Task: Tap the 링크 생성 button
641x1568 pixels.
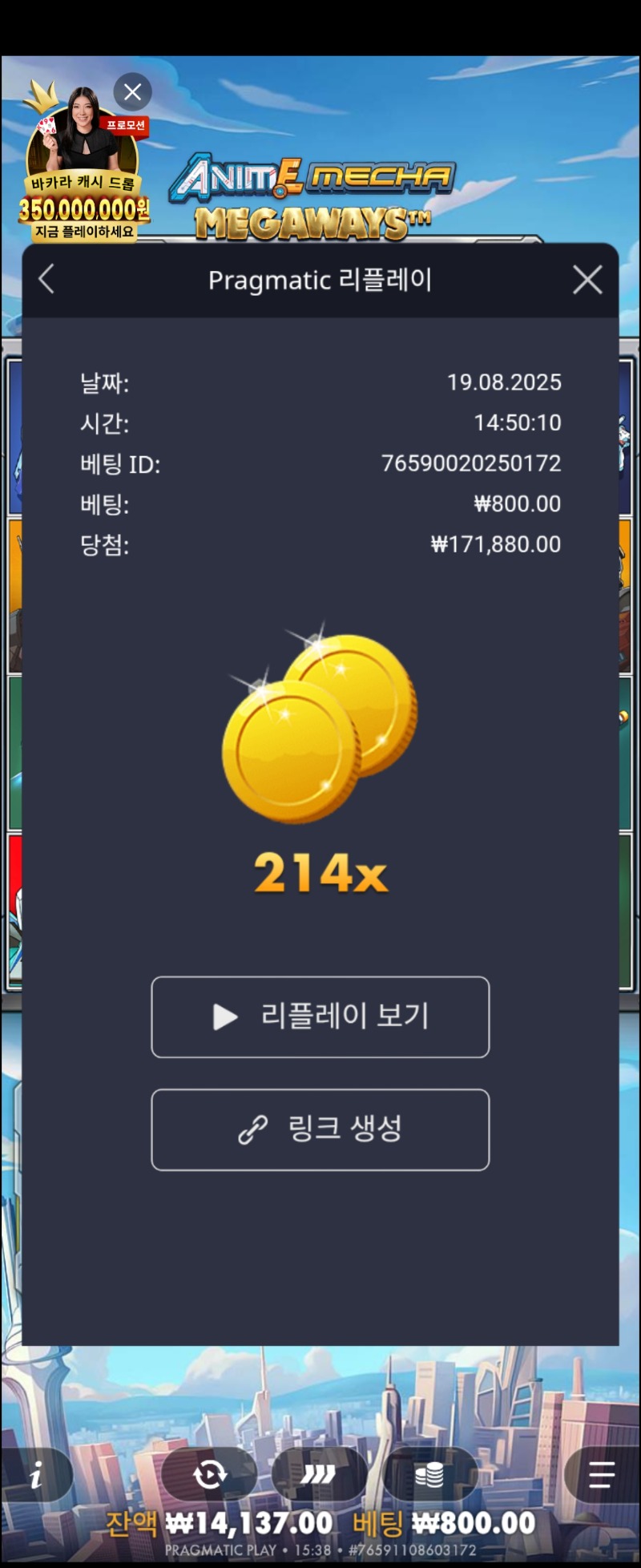Action: (320, 1129)
